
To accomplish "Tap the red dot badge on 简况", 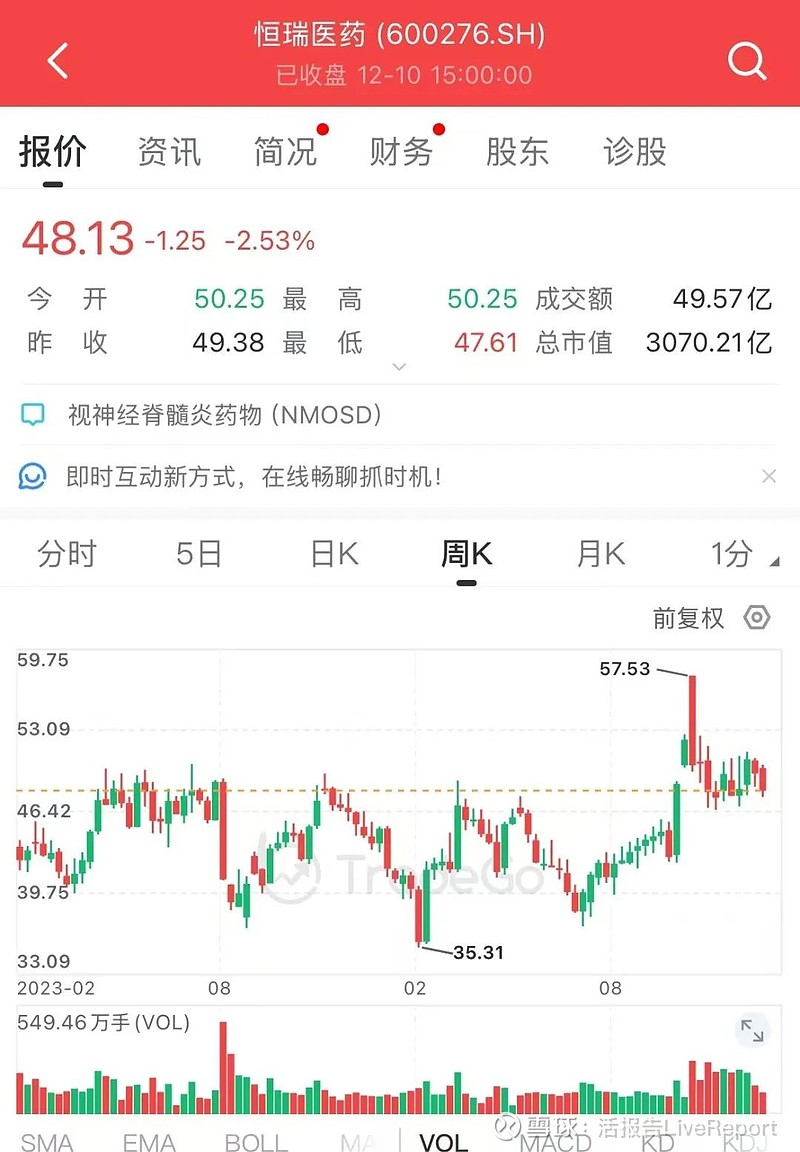I will pos(322,128).
